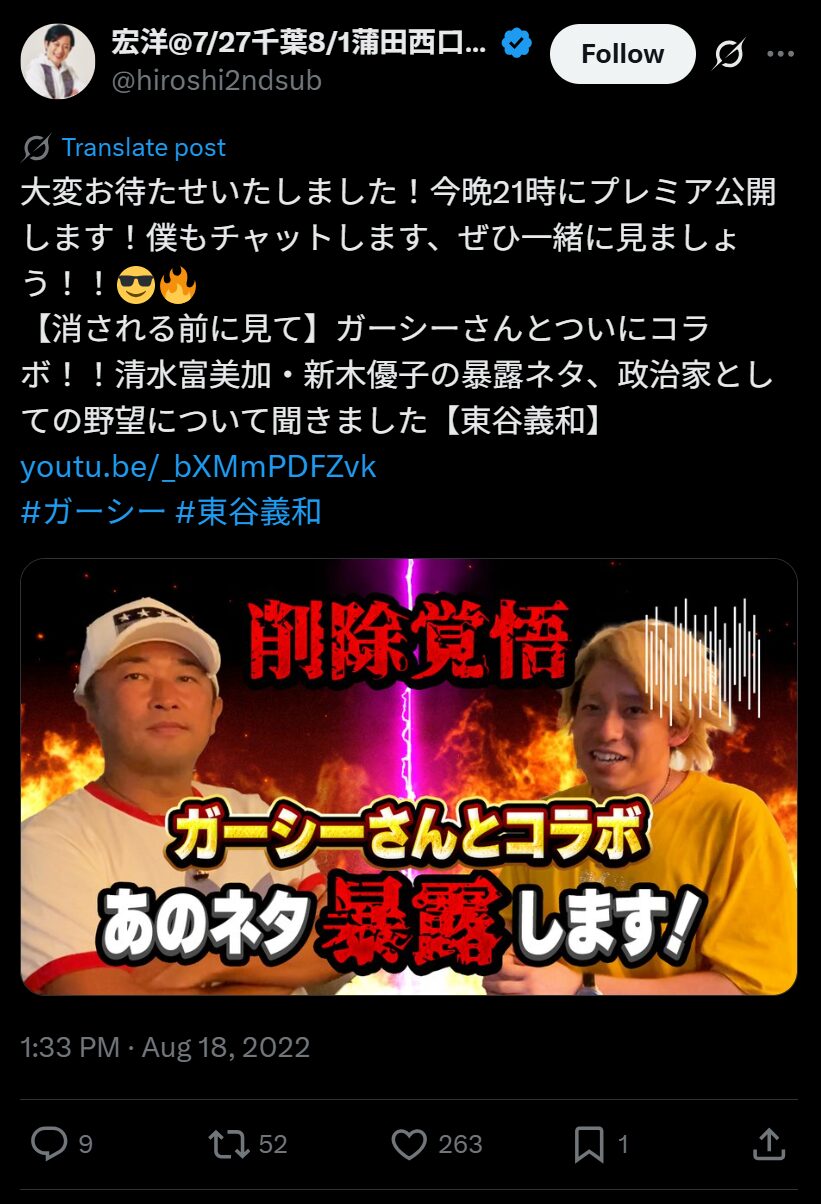Like this post
The width and height of the screenshot is (821, 1204).
(x=409, y=1143)
